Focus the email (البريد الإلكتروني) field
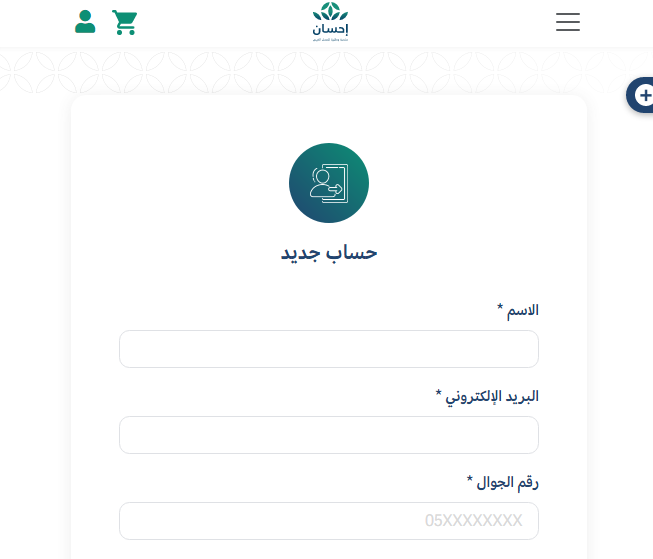The image size is (653, 559). coord(328,435)
